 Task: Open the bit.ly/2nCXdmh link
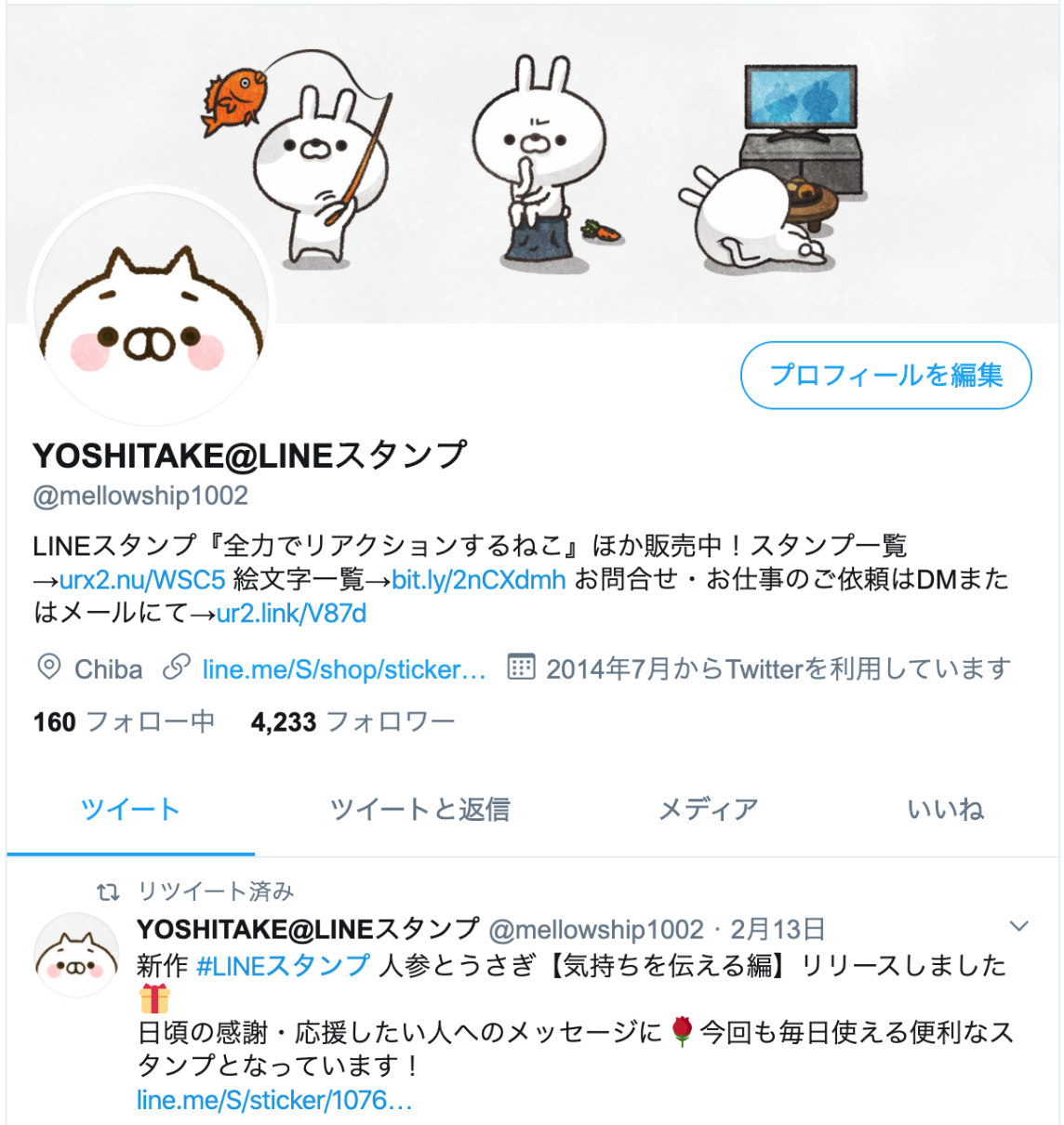click(478, 580)
